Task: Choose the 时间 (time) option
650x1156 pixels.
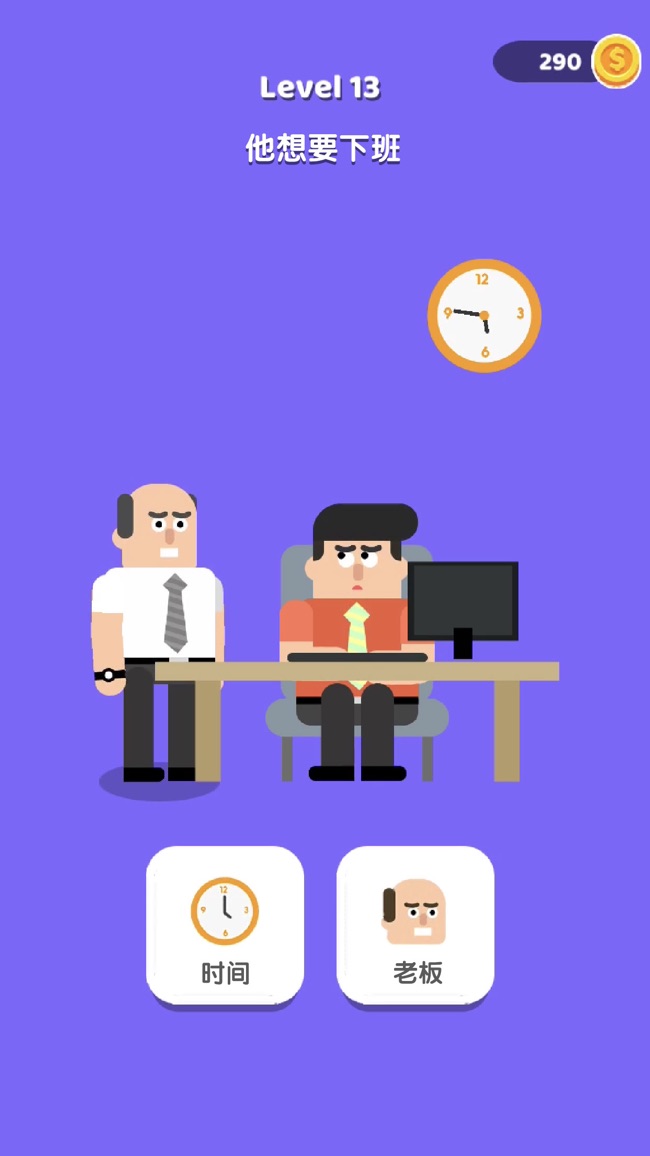Action: click(x=225, y=925)
